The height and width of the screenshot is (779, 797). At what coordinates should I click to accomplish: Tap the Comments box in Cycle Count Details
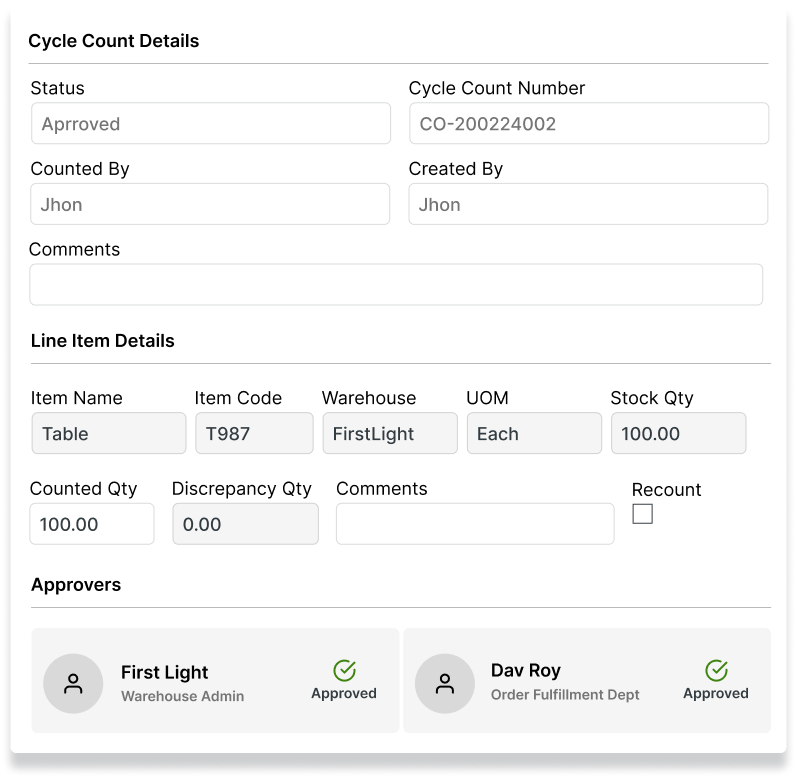point(396,284)
